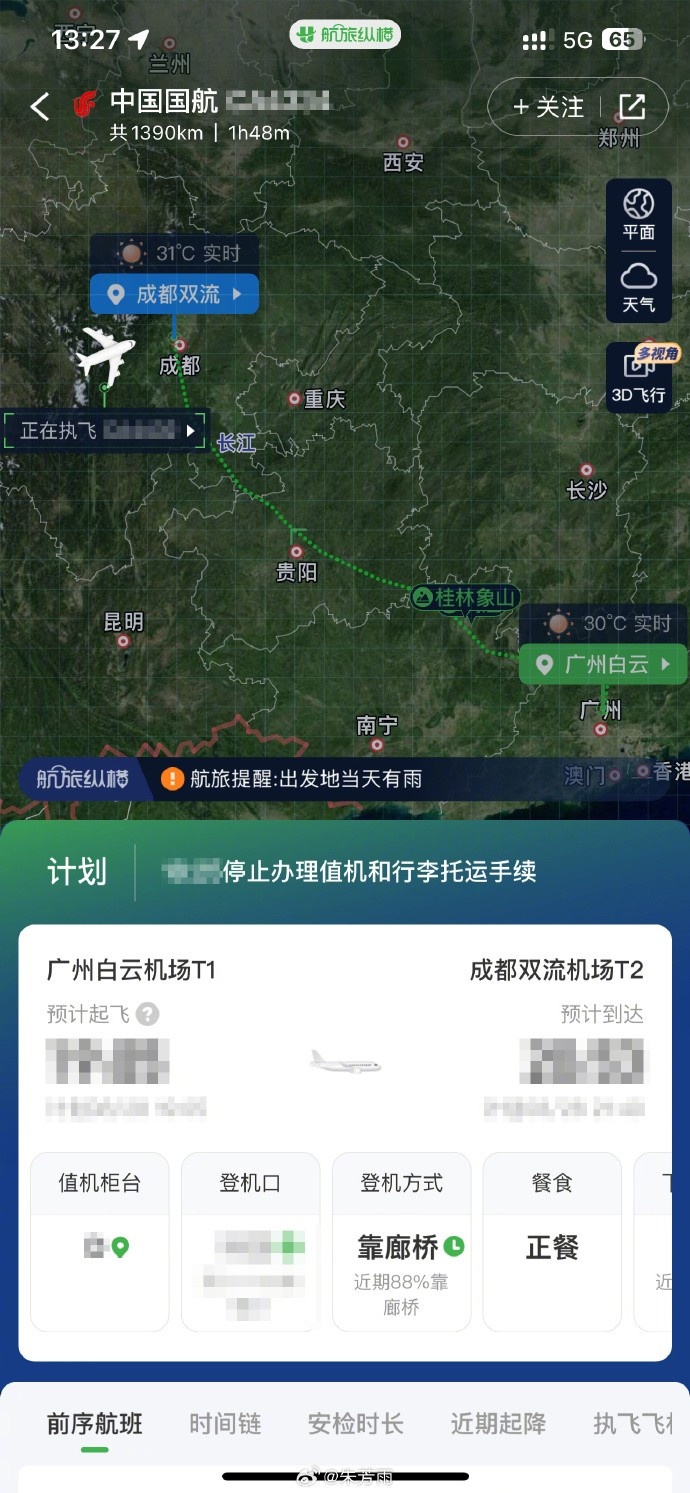Open the 登机方式 靠廊桥 card

[x=401, y=1242]
